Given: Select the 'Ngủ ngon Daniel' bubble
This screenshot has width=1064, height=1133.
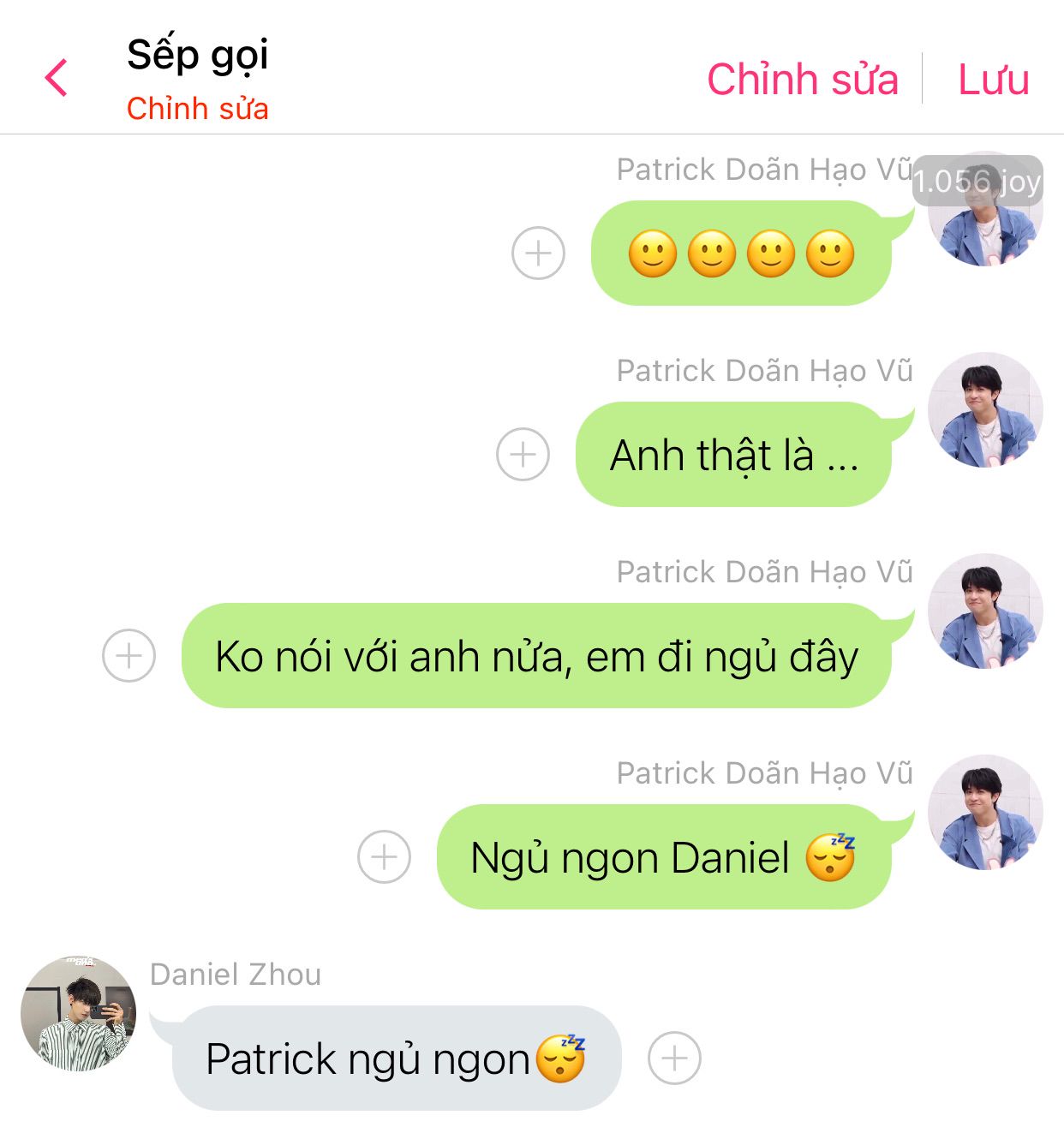Looking at the screenshot, I should tap(663, 856).
